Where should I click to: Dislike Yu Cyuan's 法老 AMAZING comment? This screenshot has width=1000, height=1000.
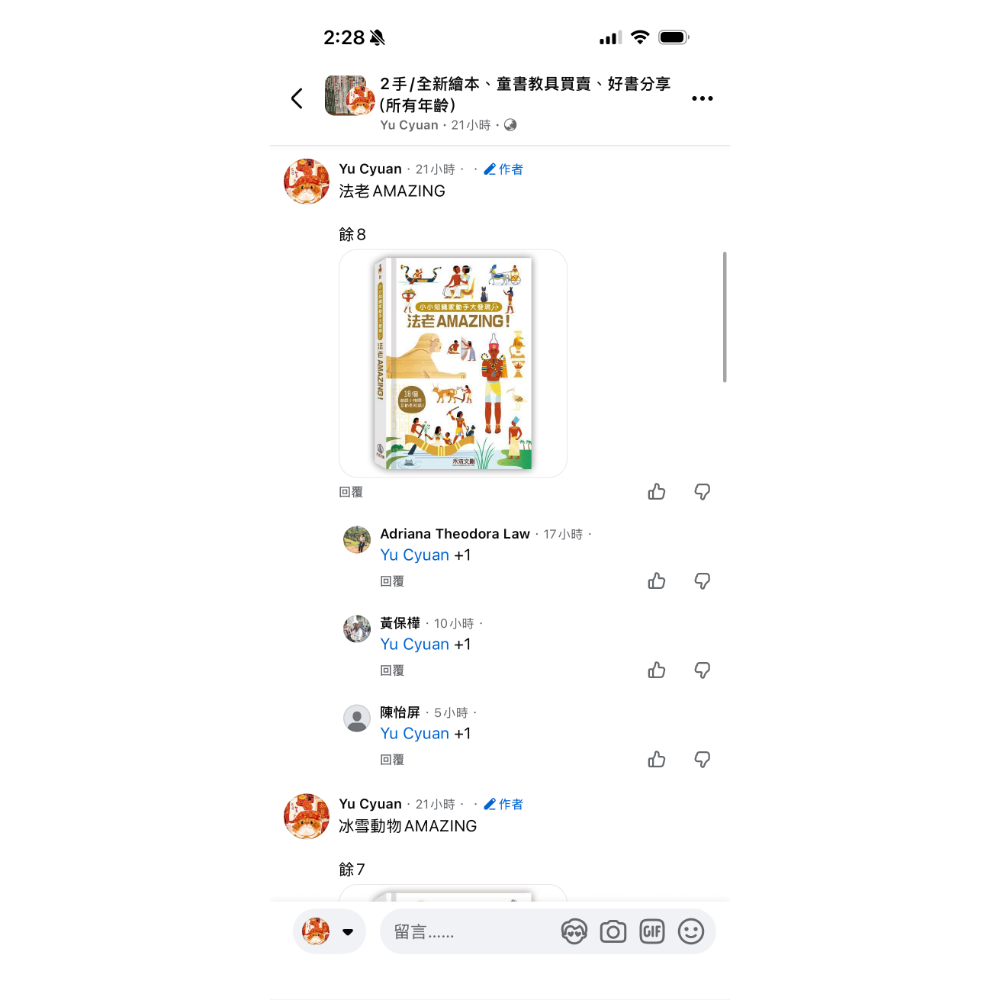point(702,492)
